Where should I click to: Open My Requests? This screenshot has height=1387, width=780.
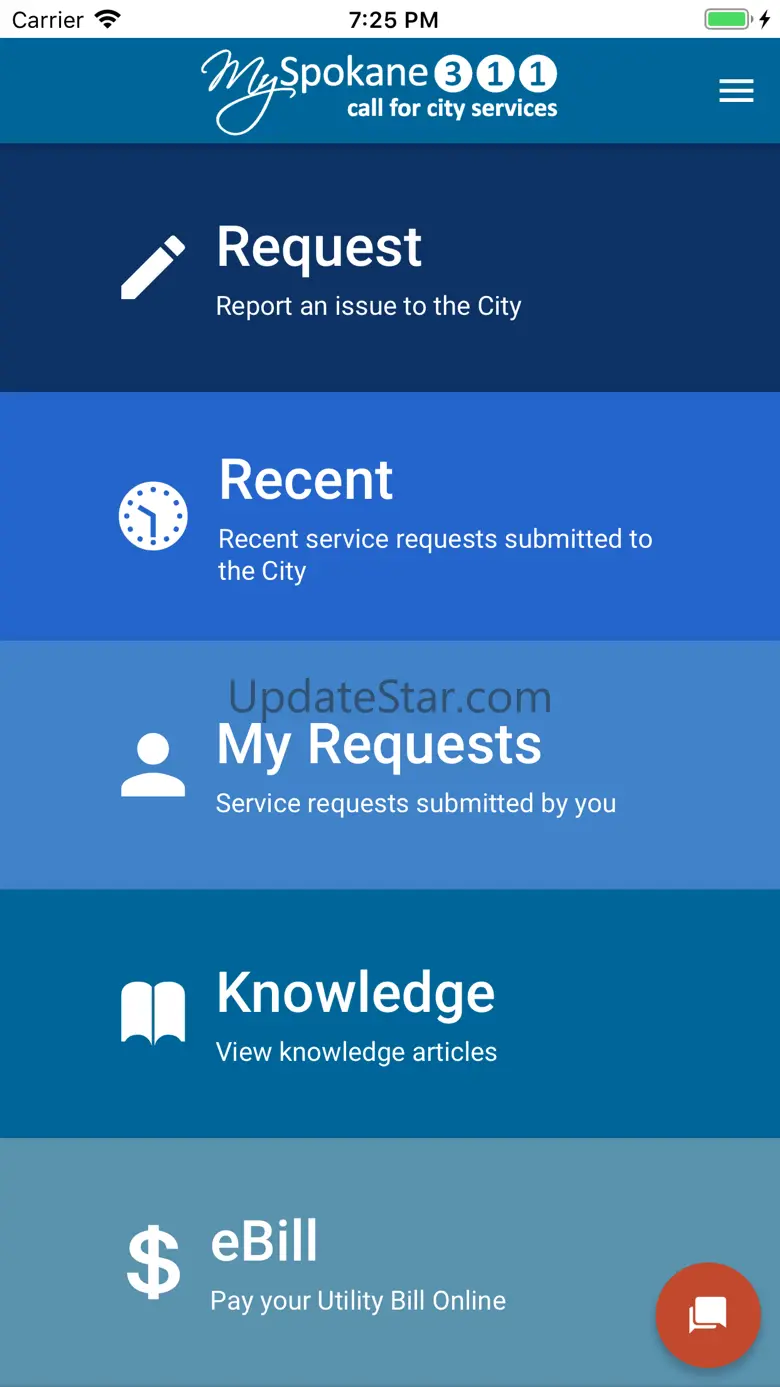click(389, 765)
